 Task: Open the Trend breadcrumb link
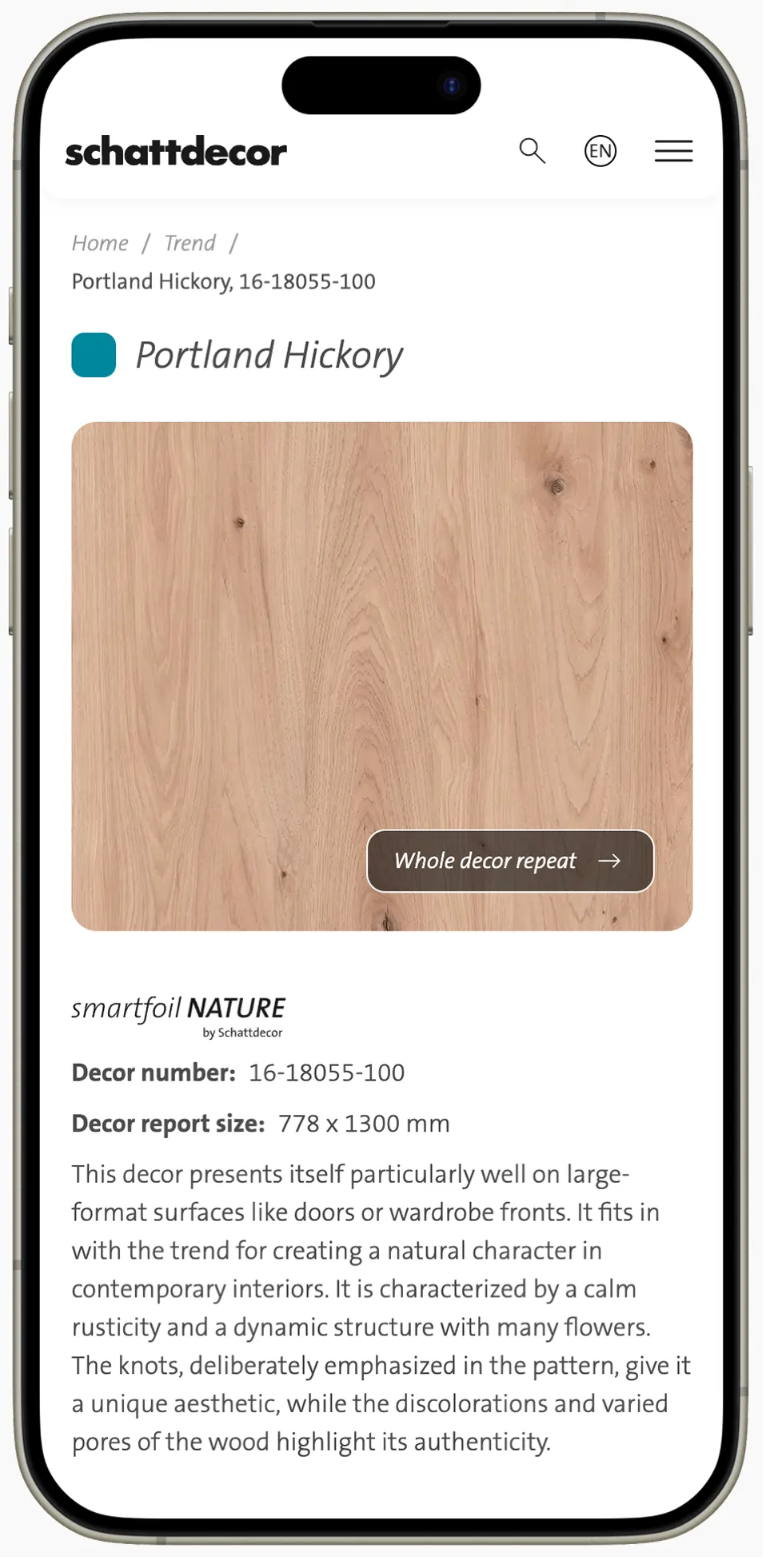(190, 243)
